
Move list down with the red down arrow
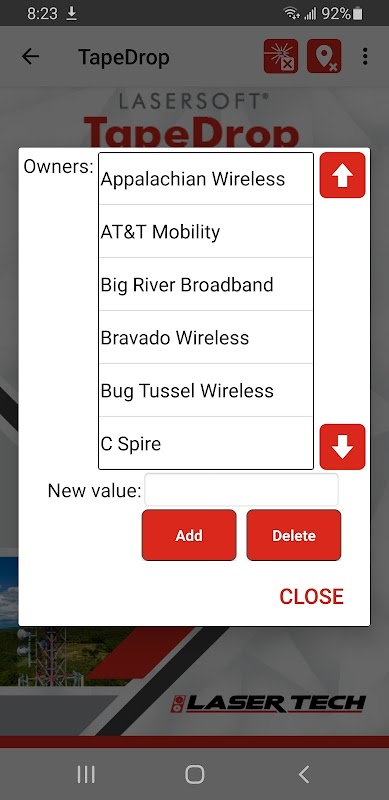coord(342,447)
